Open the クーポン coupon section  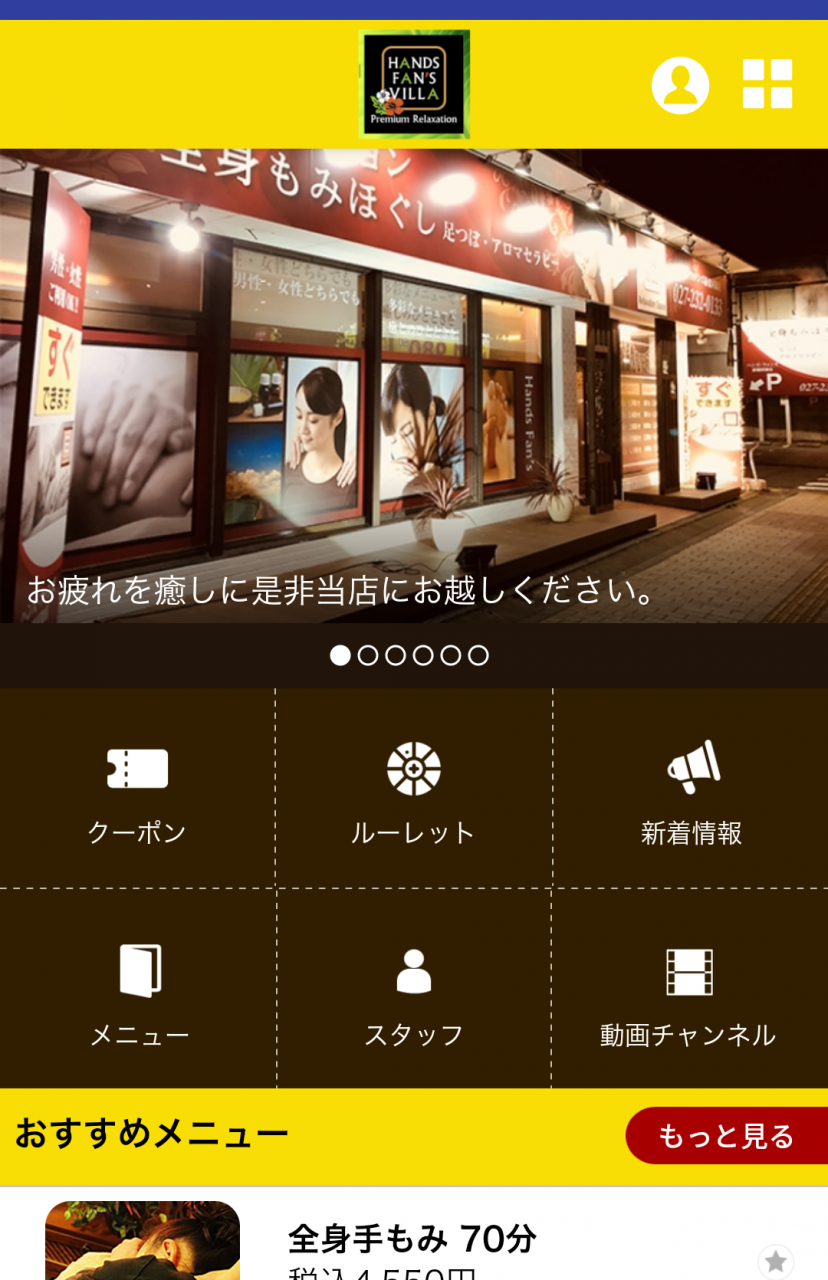pyautogui.click(x=137, y=790)
